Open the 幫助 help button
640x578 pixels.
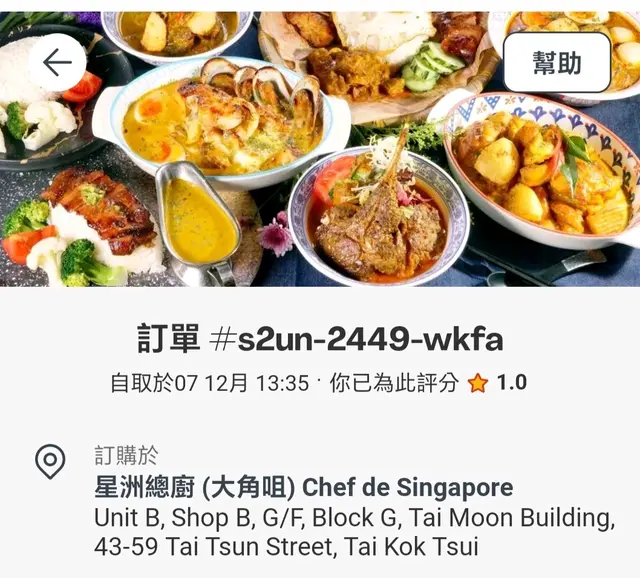(557, 63)
